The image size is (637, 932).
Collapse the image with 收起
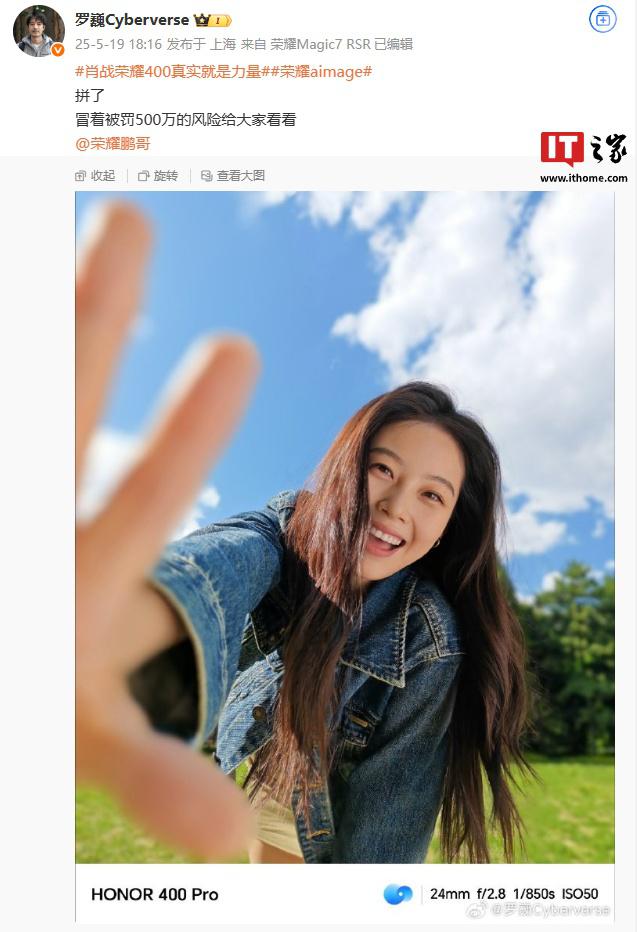tap(95, 175)
